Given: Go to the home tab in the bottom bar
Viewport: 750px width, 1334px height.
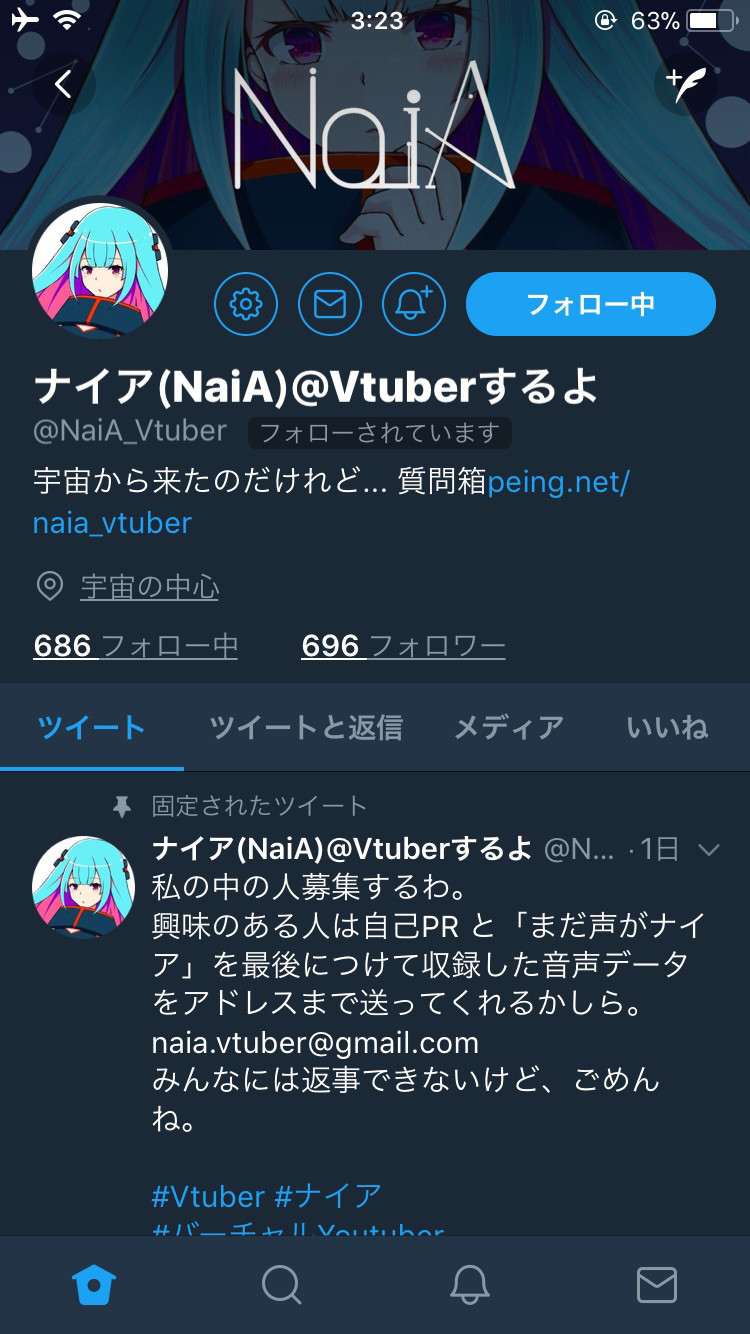Looking at the screenshot, I should (x=94, y=1285).
